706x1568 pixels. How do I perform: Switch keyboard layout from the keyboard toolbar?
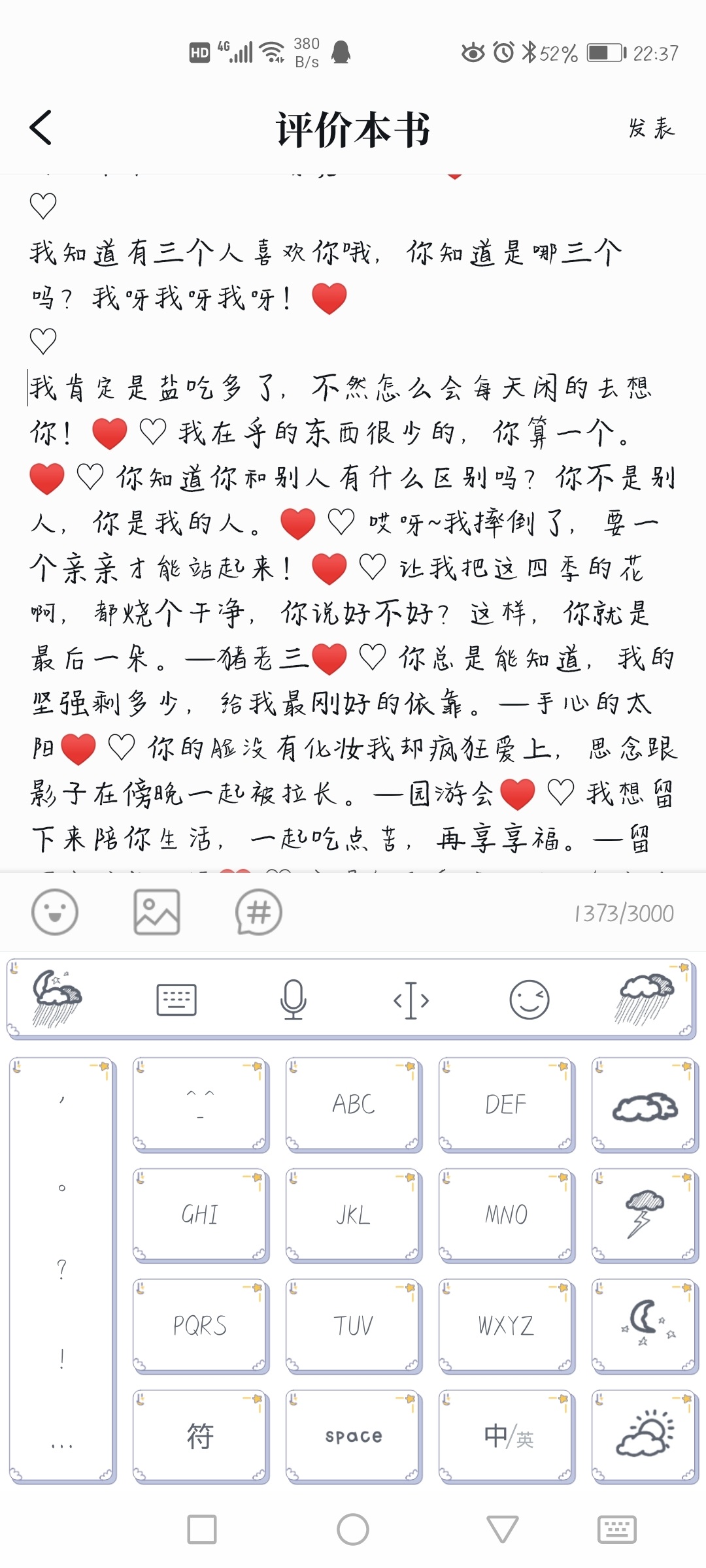(176, 1000)
